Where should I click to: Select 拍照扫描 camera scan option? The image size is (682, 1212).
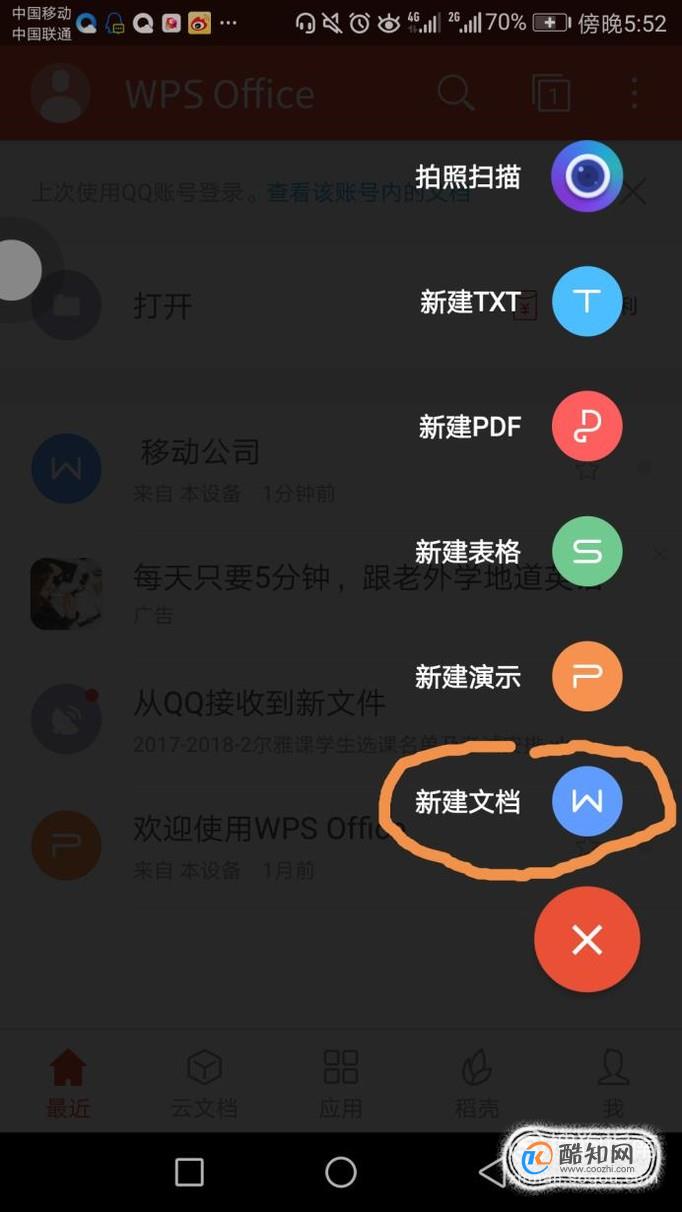pos(586,177)
